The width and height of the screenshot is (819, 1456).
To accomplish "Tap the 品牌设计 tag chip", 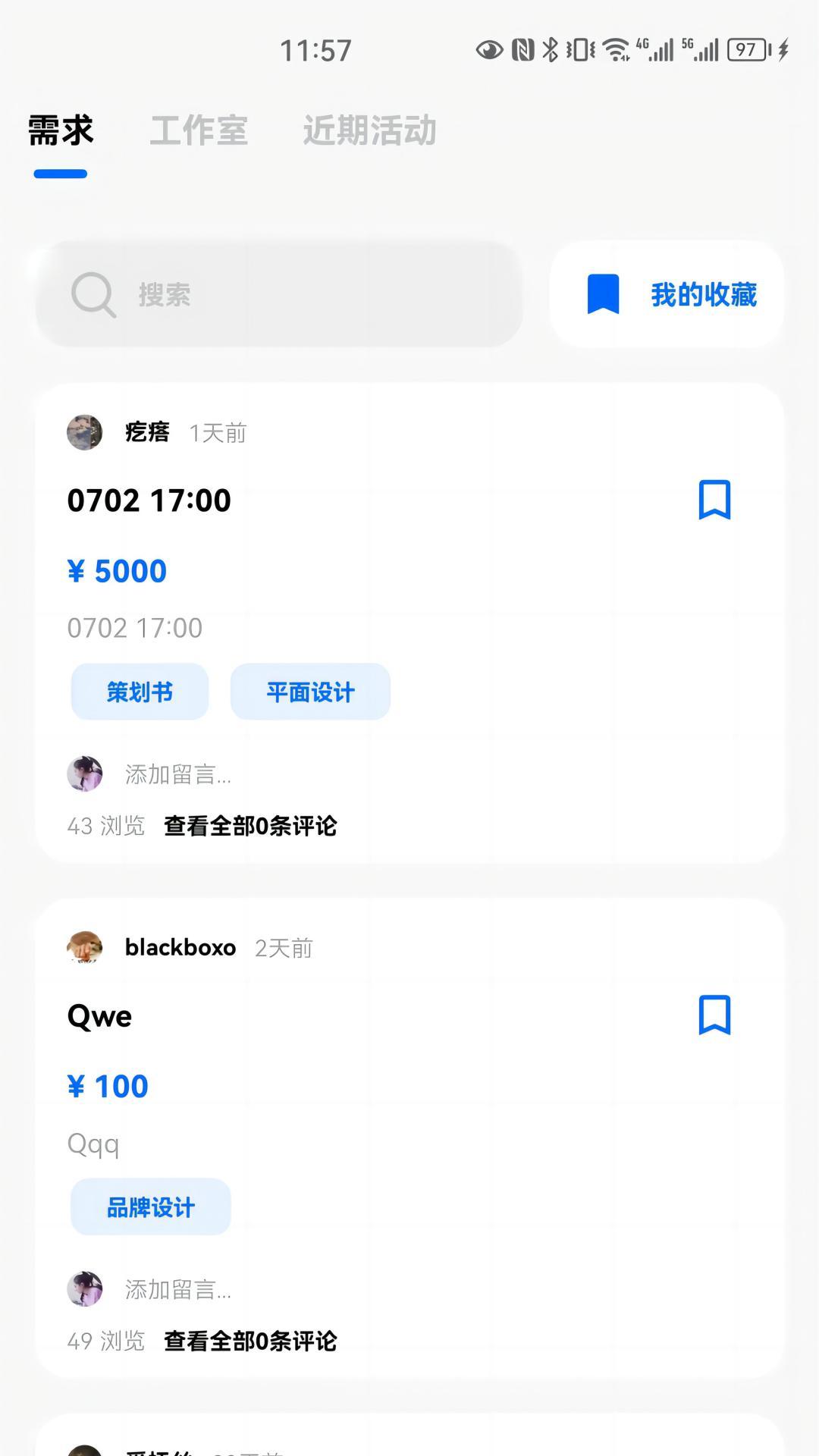I will point(150,1207).
